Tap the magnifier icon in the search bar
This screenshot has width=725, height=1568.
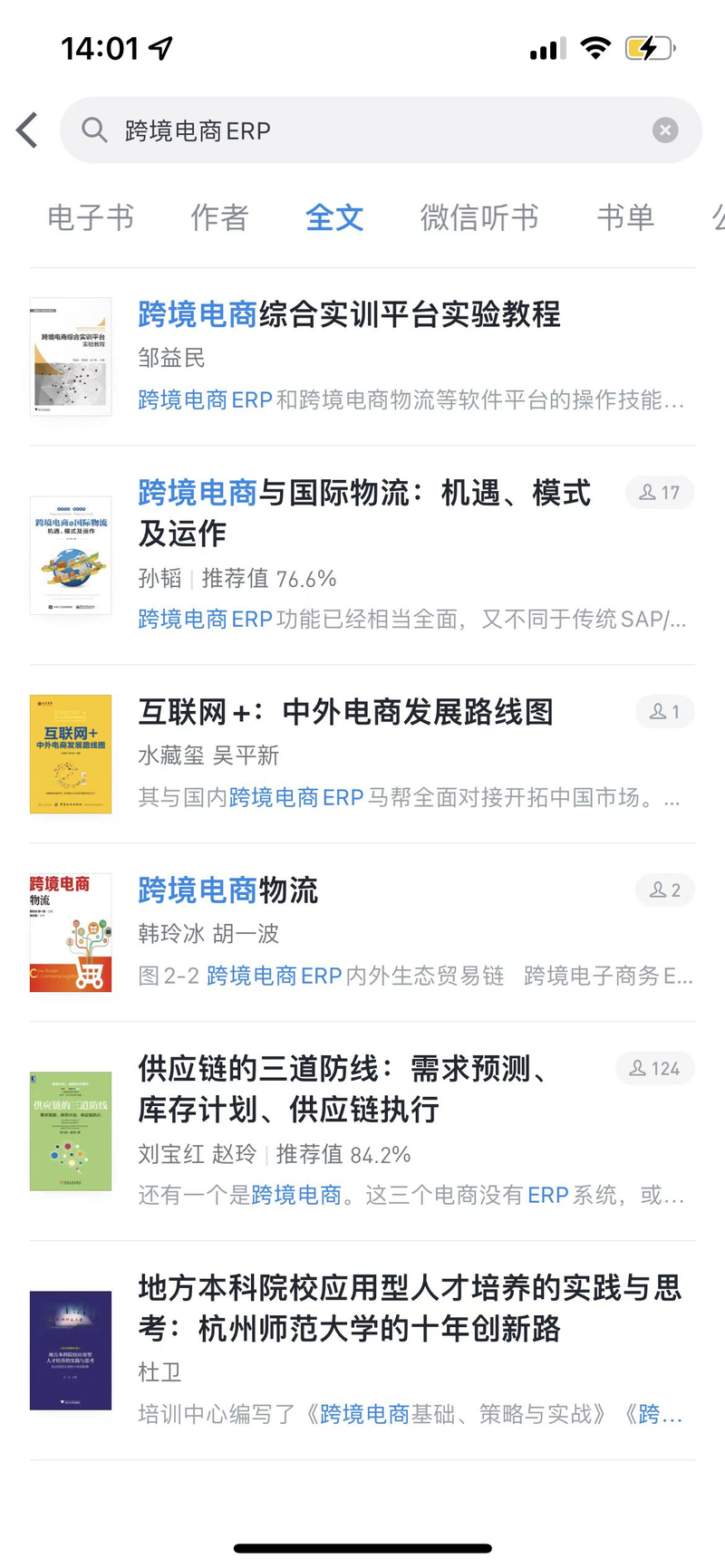(94, 130)
